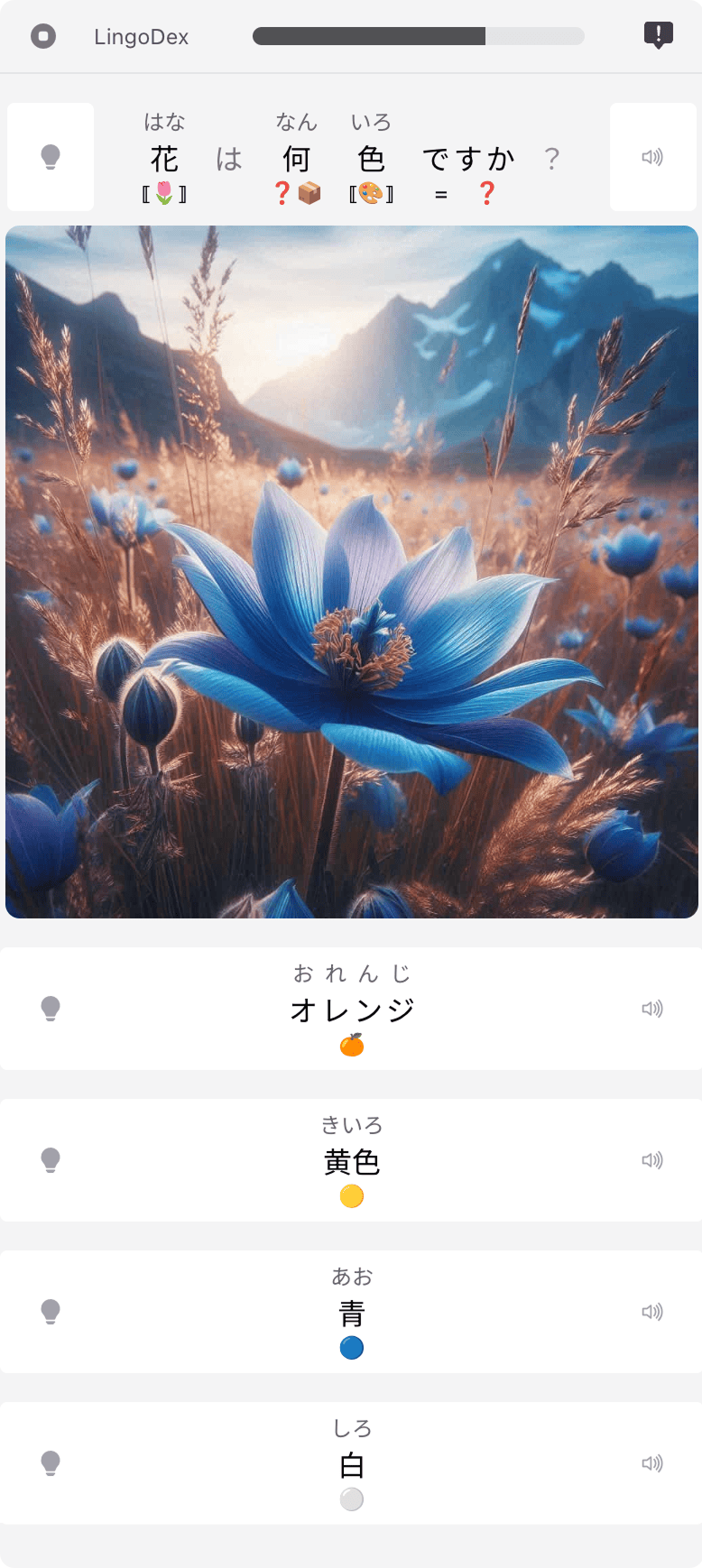Toggle the hint for the 黄色 answer
Screen dimensions: 702x1568
51,1159
